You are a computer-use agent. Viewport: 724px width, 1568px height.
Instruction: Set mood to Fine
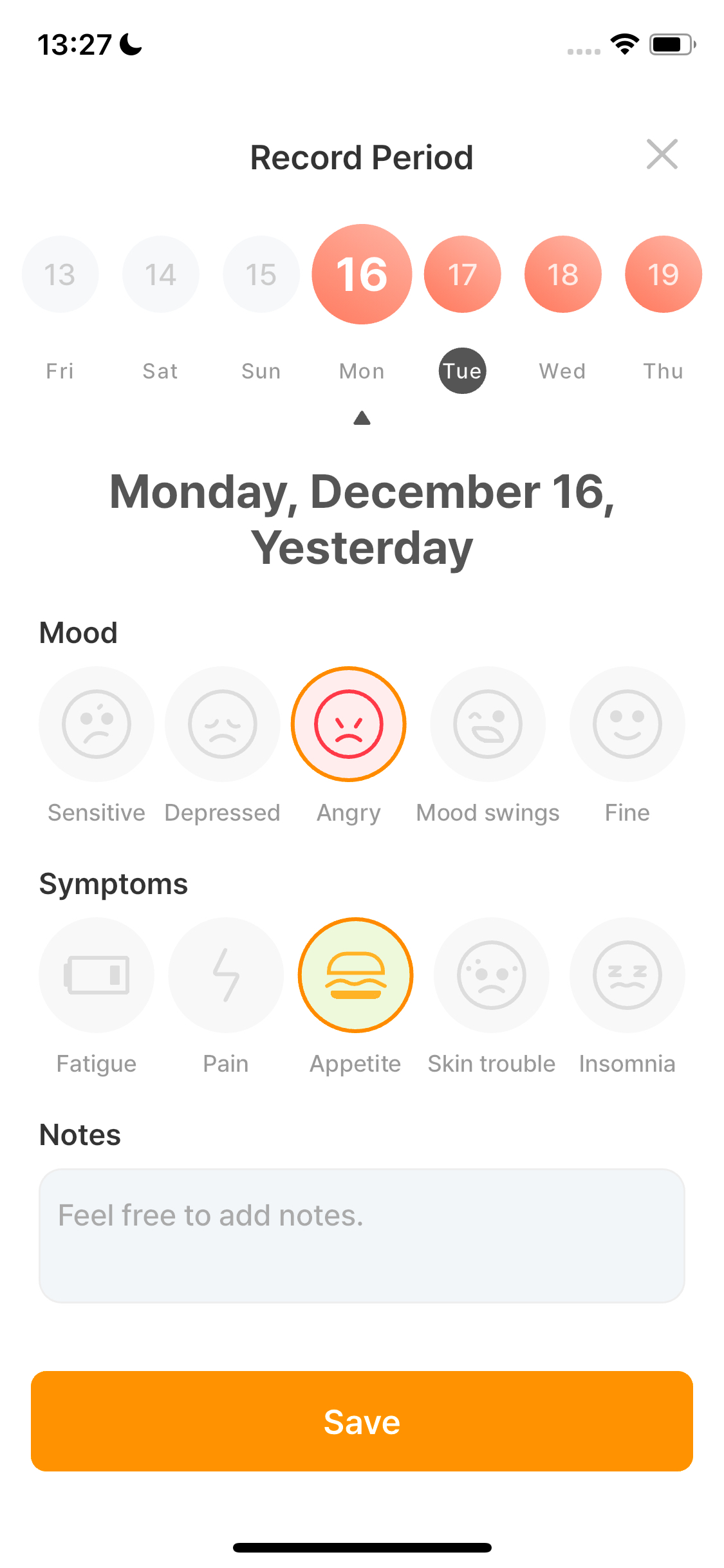point(627,724)
